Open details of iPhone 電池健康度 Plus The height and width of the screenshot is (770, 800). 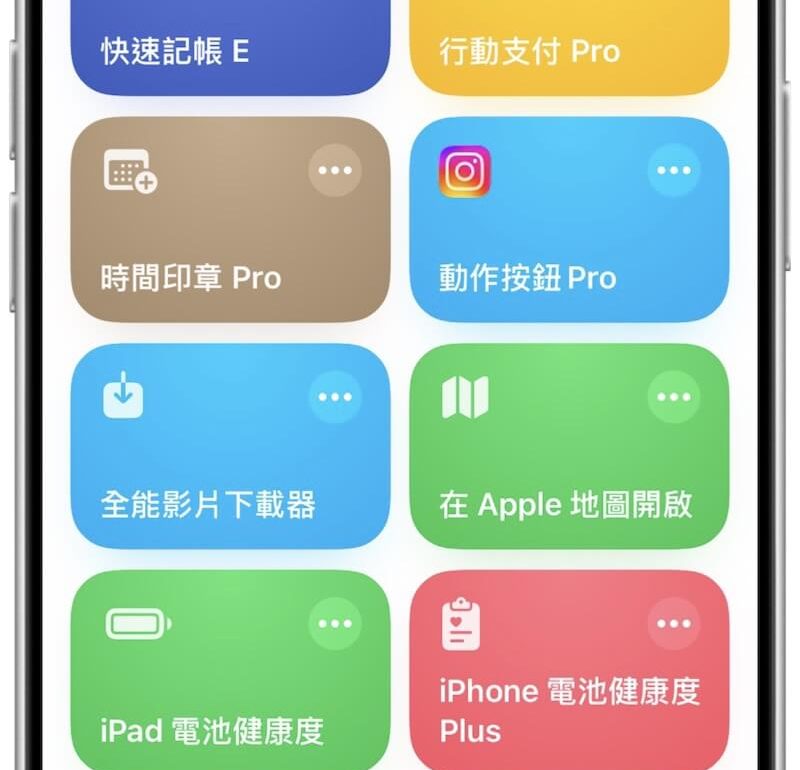point(673,624)
